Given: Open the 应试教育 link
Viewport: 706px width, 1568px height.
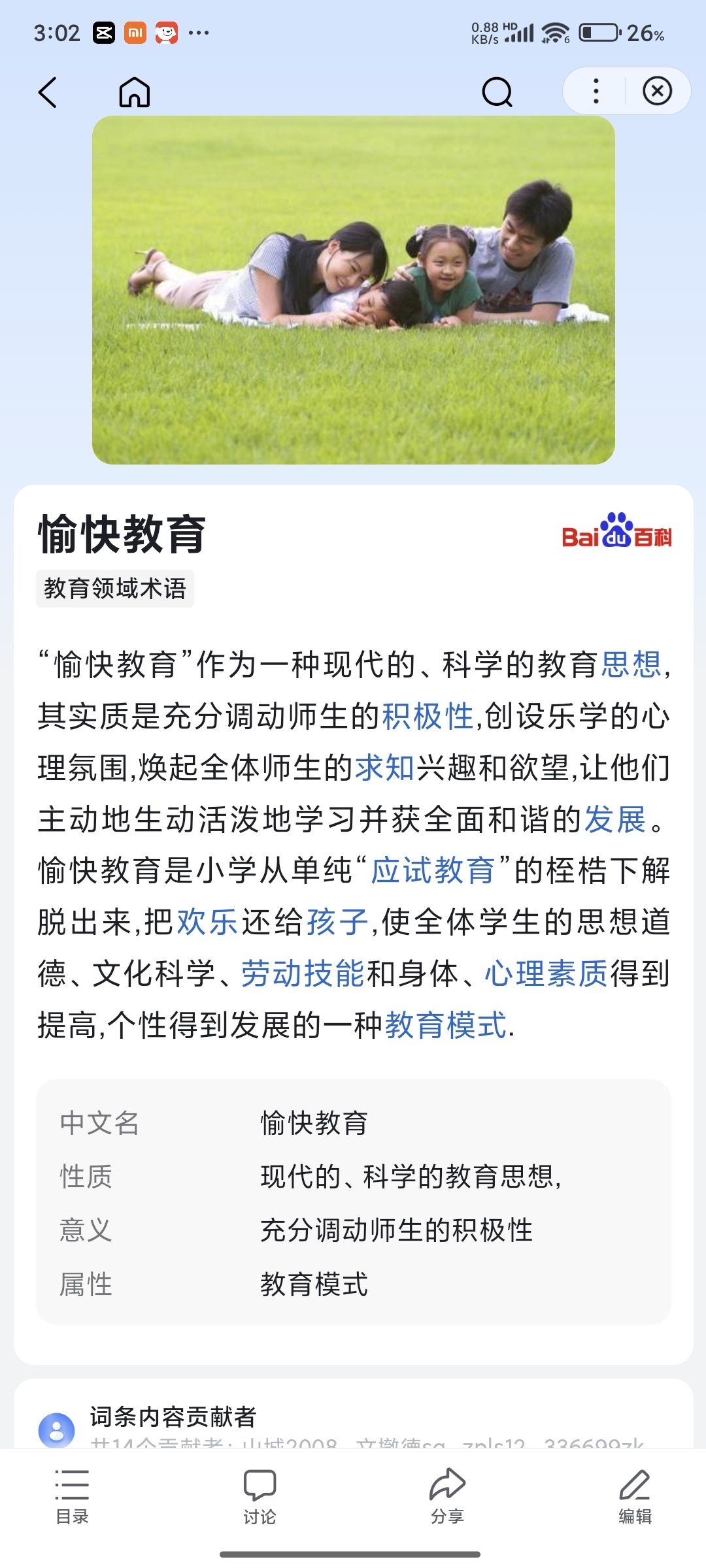Looking at the screenshot, I should 433,870.
